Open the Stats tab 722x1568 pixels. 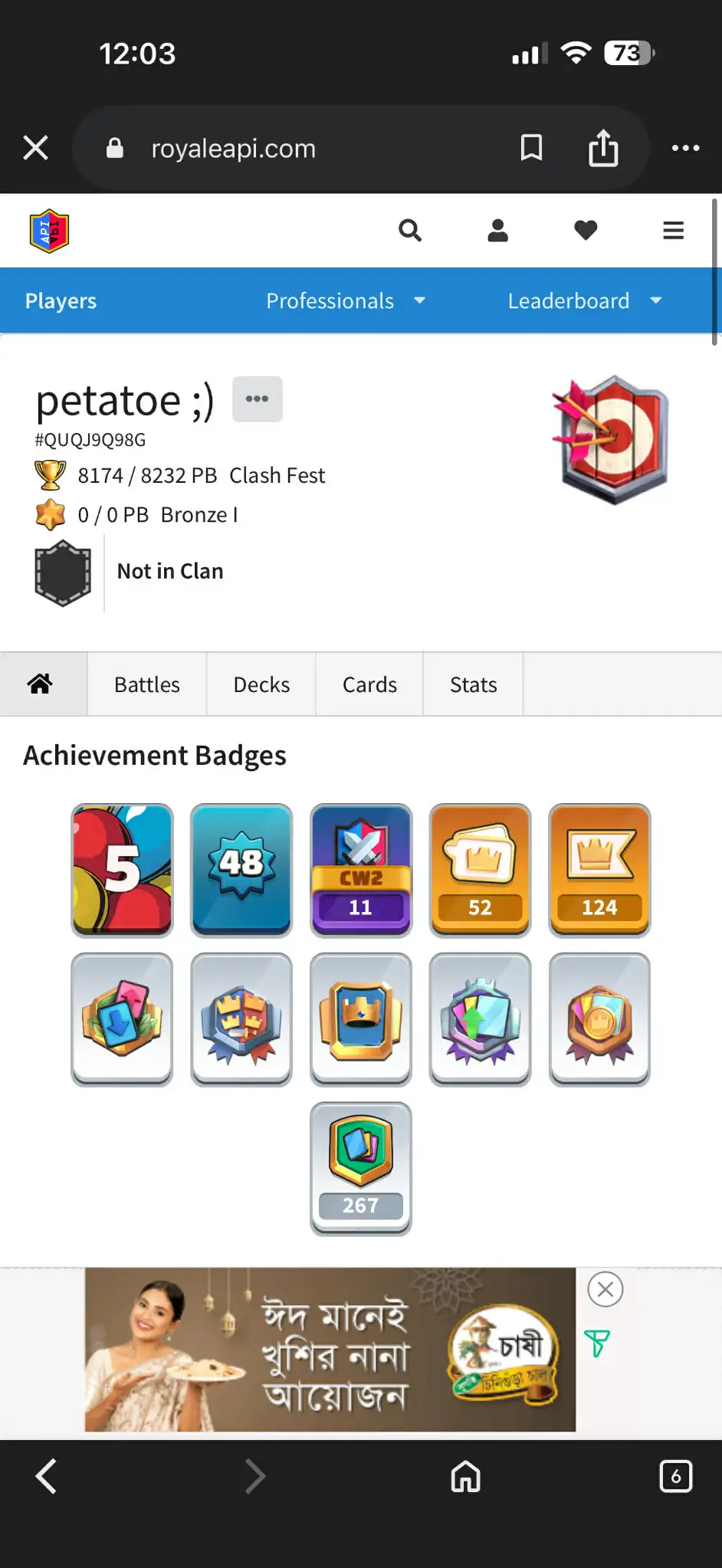click(473, 684)
